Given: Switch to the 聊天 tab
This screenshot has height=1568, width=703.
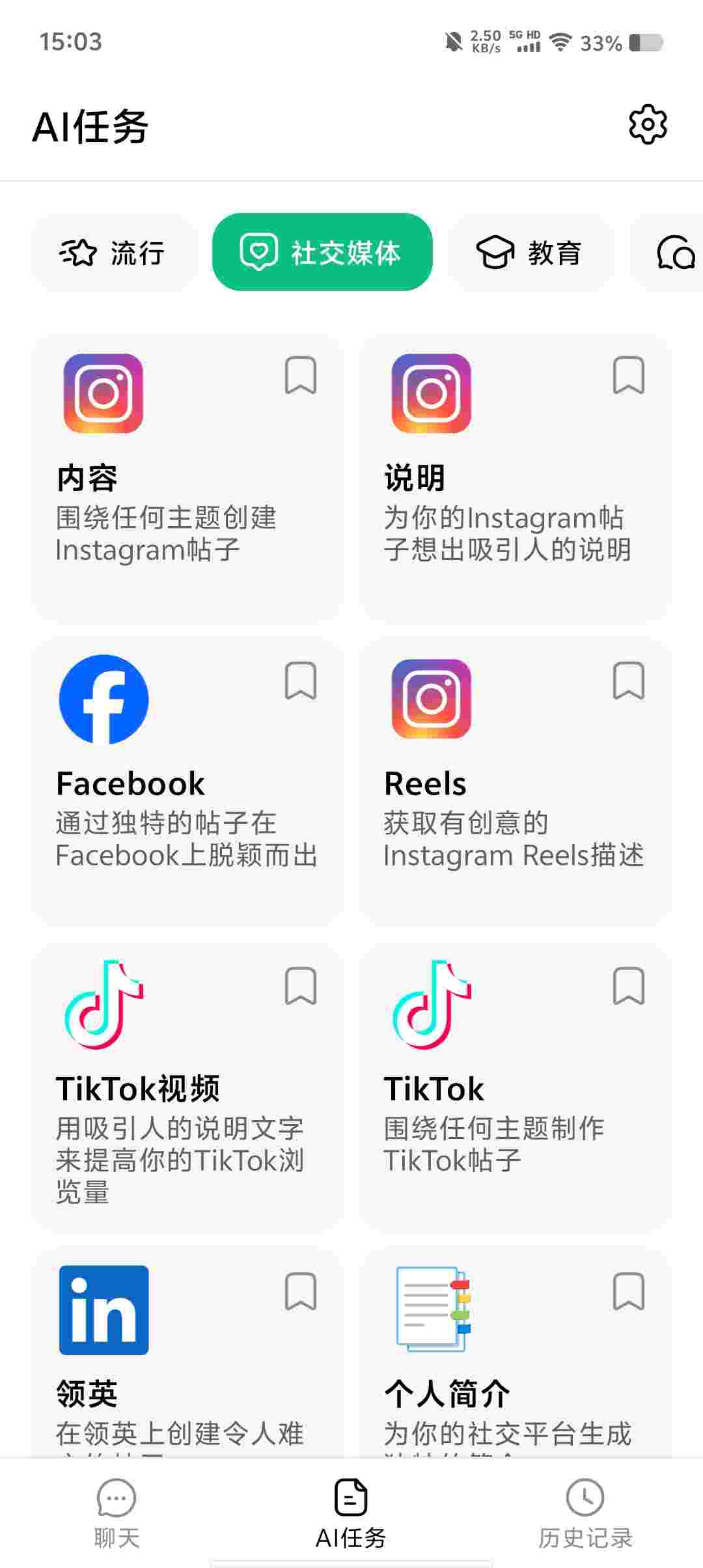Looking at the screenshot, I should tap(117, 1512).
